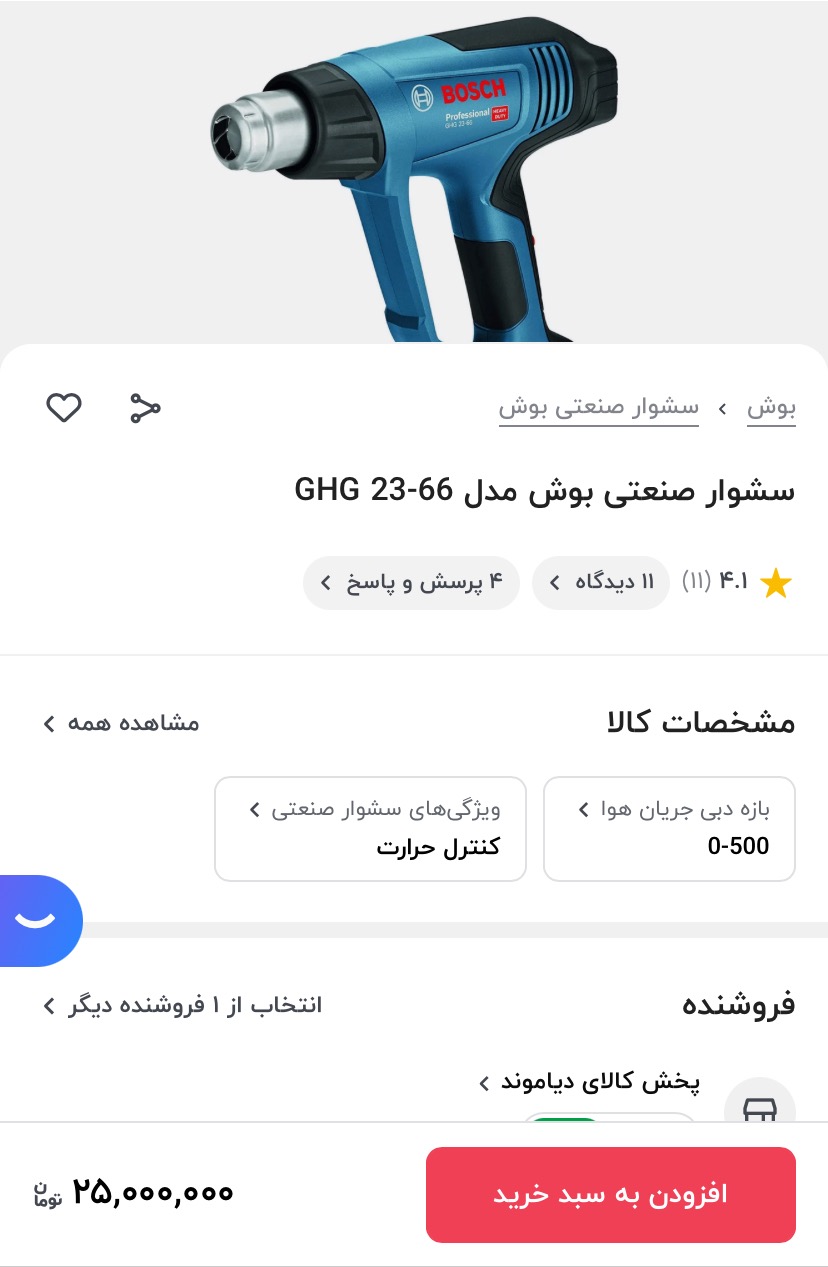This screenshot has width=828, height=1267.
Task: Tap افزودن به سبد خرید button
Action: coord(610,1194)
